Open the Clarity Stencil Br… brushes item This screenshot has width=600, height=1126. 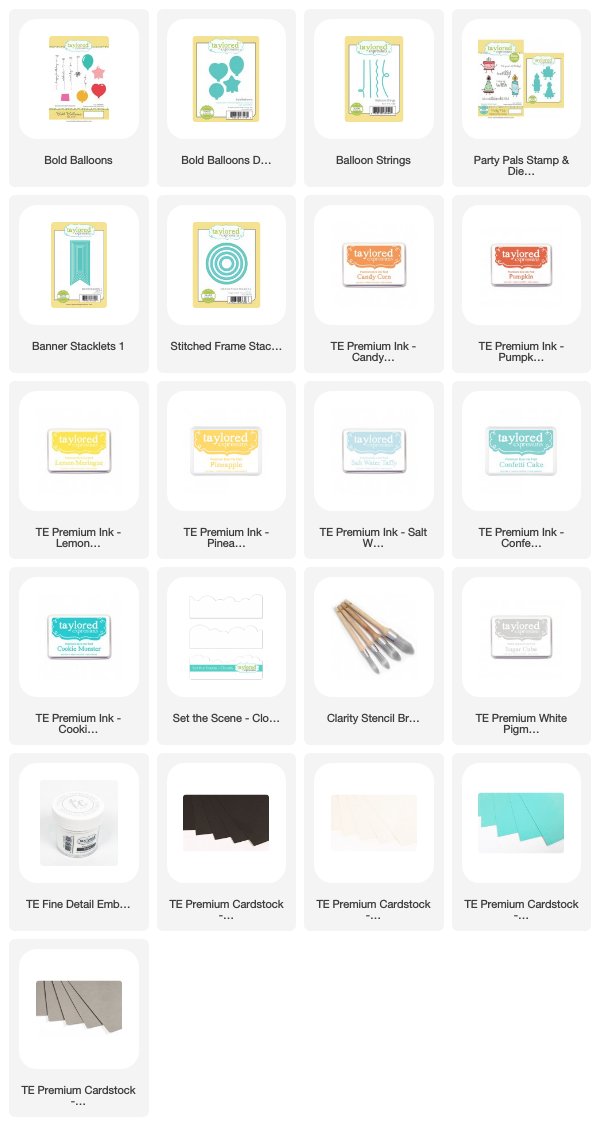[373, 656]
